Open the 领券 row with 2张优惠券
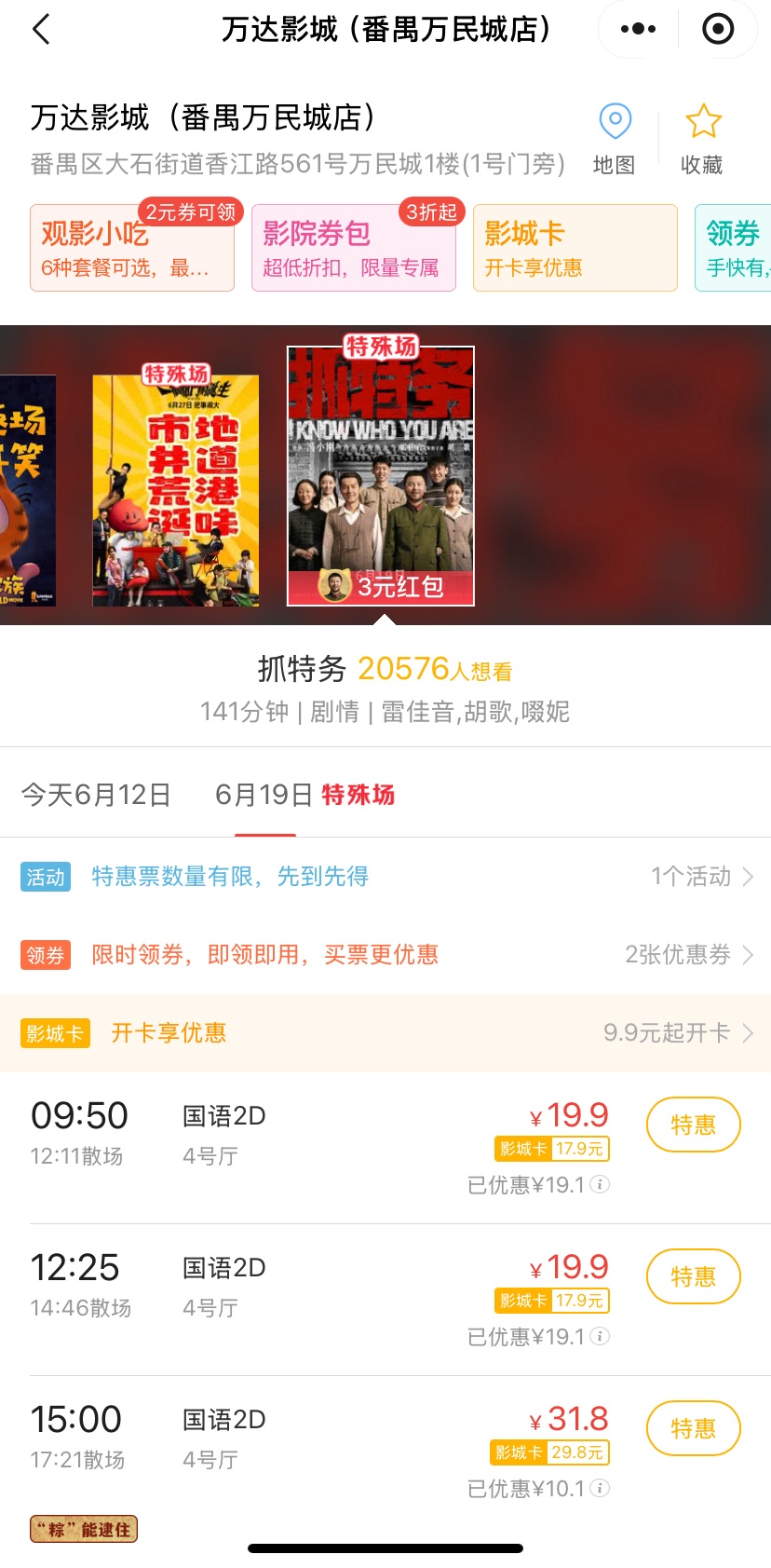The height and width of the screenshot is (1568, 771). click(385, 955)
